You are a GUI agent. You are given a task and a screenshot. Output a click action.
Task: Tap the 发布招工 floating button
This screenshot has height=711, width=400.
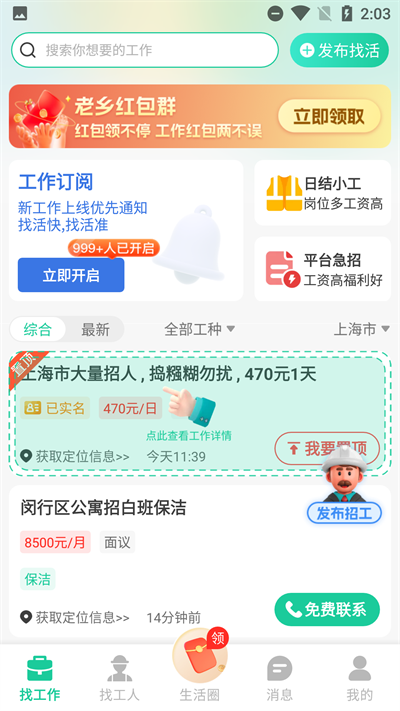coord(345,513)
